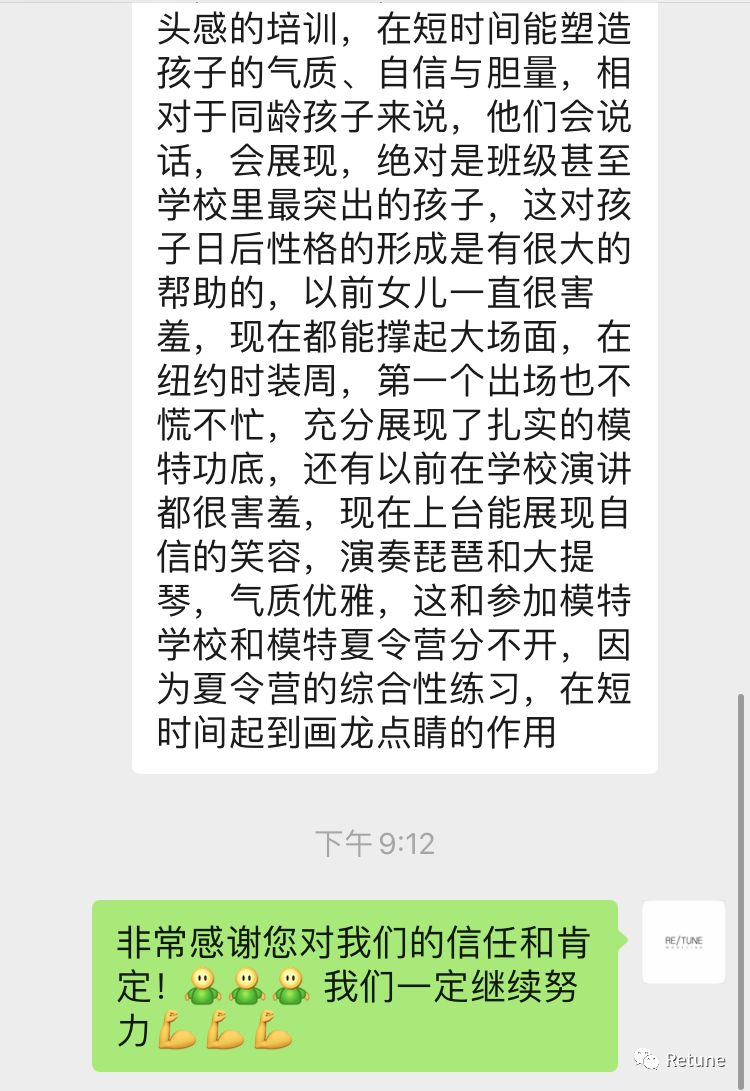
Task: Click the 下午 9:12 timestamp
Action: (375, 843)
